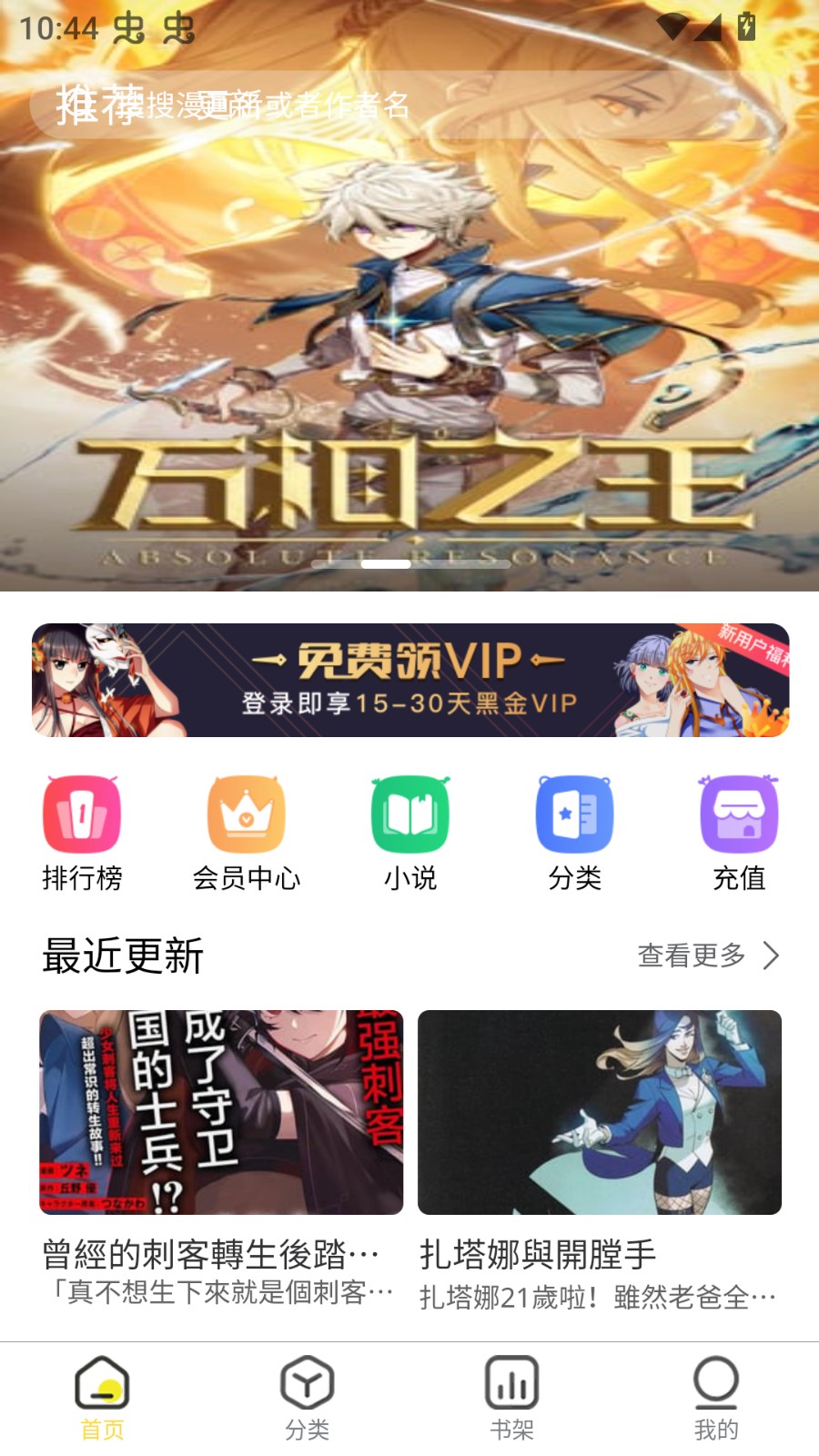View more under 最近更新 via 查看更多

(x=707, y=955)
